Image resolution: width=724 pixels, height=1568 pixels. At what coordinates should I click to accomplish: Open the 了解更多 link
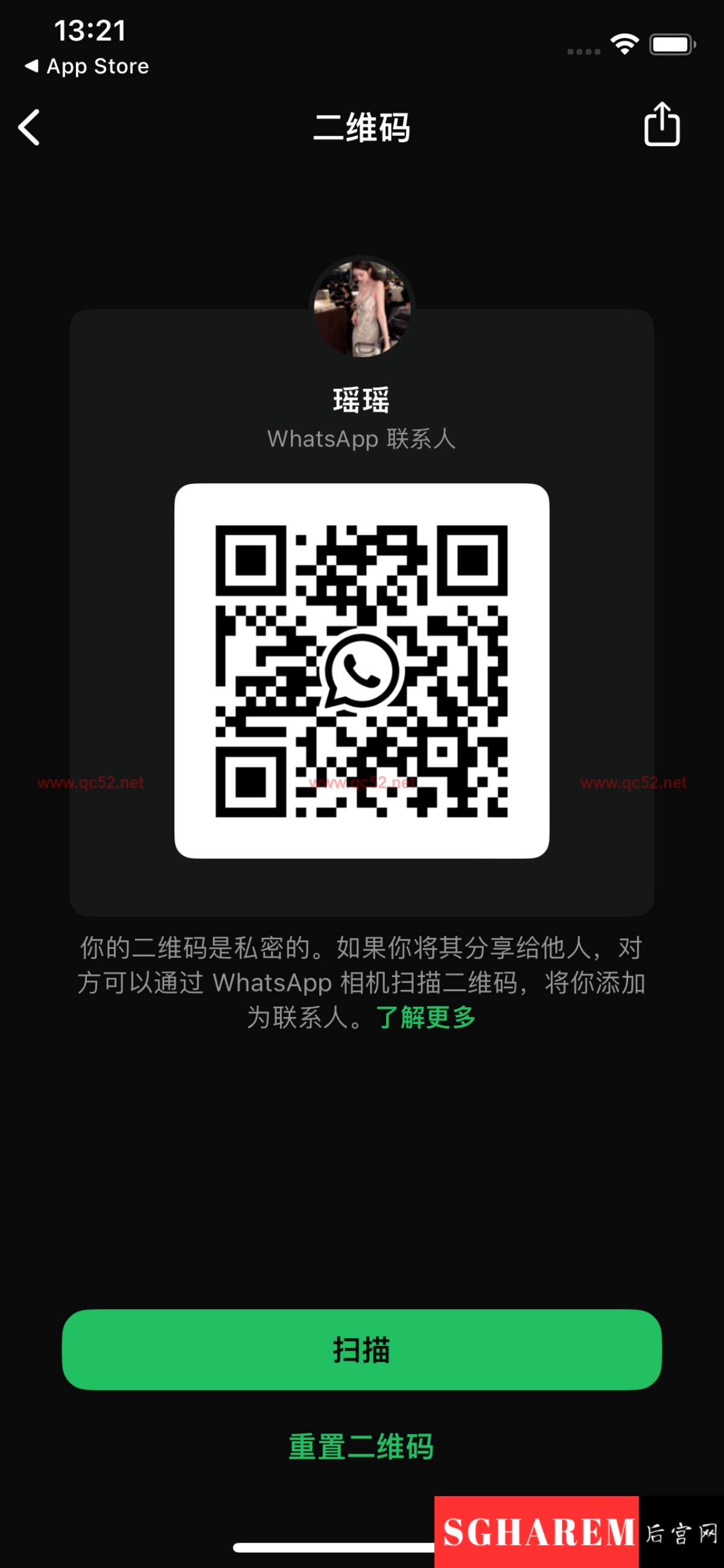[426, 1017]
